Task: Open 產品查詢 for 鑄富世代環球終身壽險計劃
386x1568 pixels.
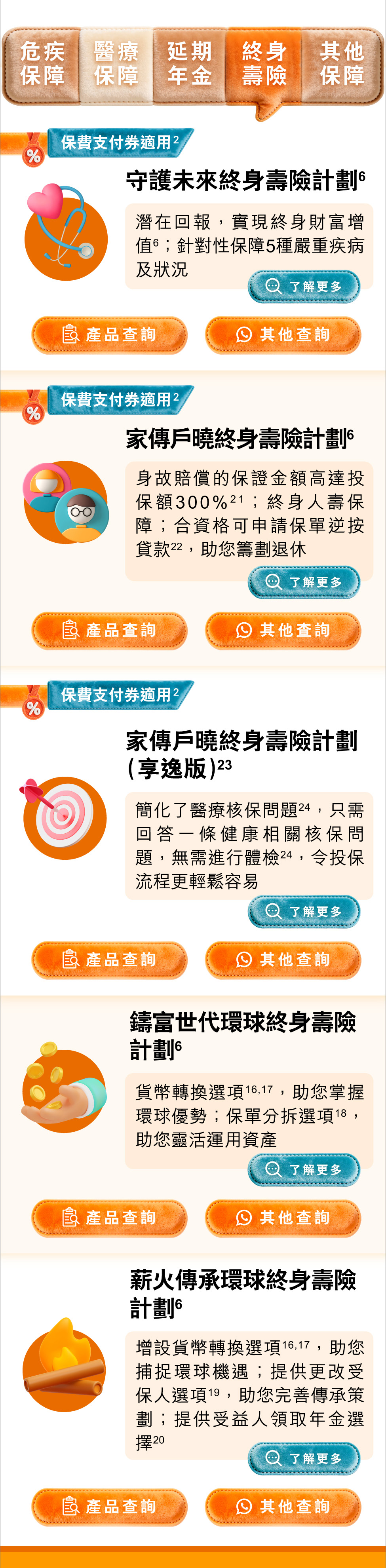Action: (x=110, y=1218)
